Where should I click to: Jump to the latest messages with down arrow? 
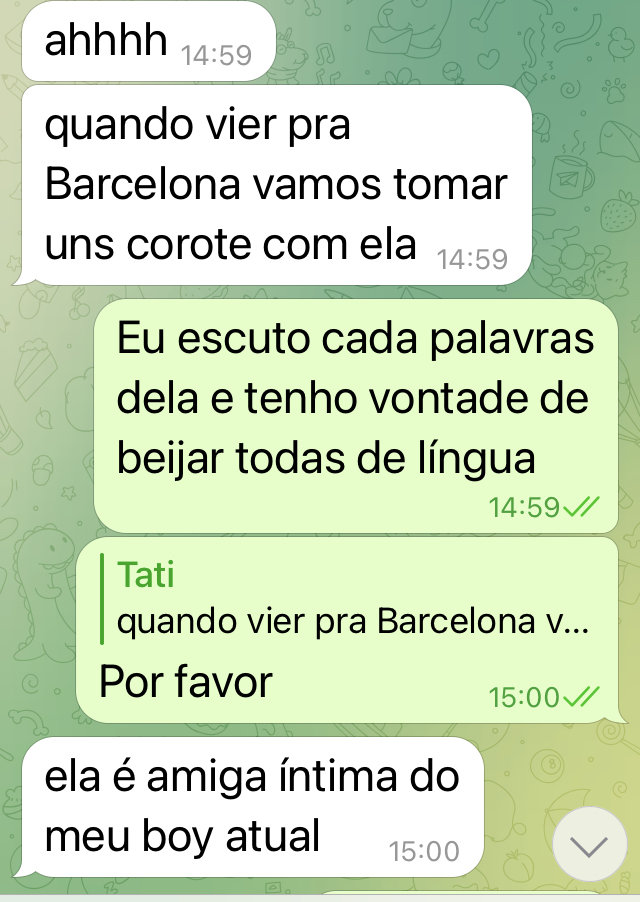(589, 846)
